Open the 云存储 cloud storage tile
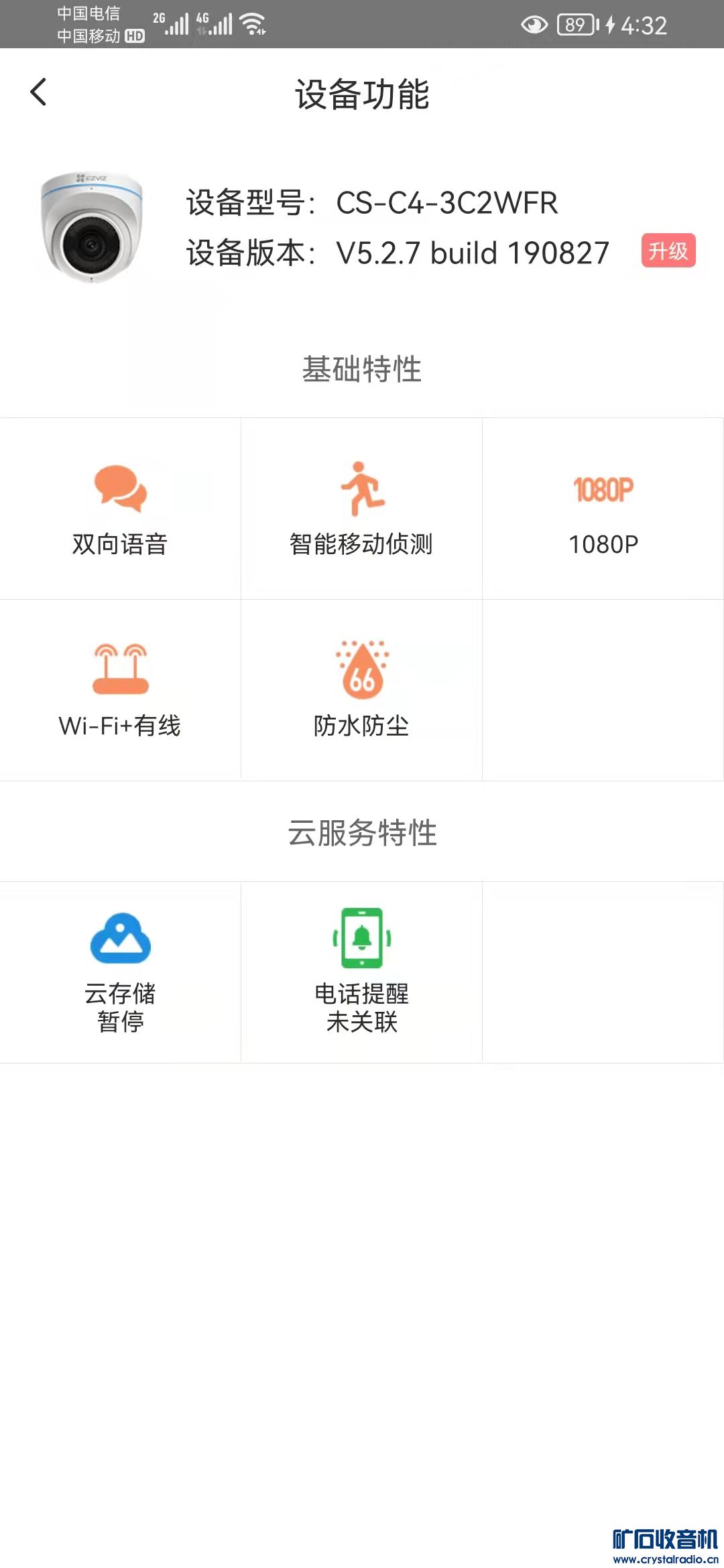 click(x=121, y=972)
